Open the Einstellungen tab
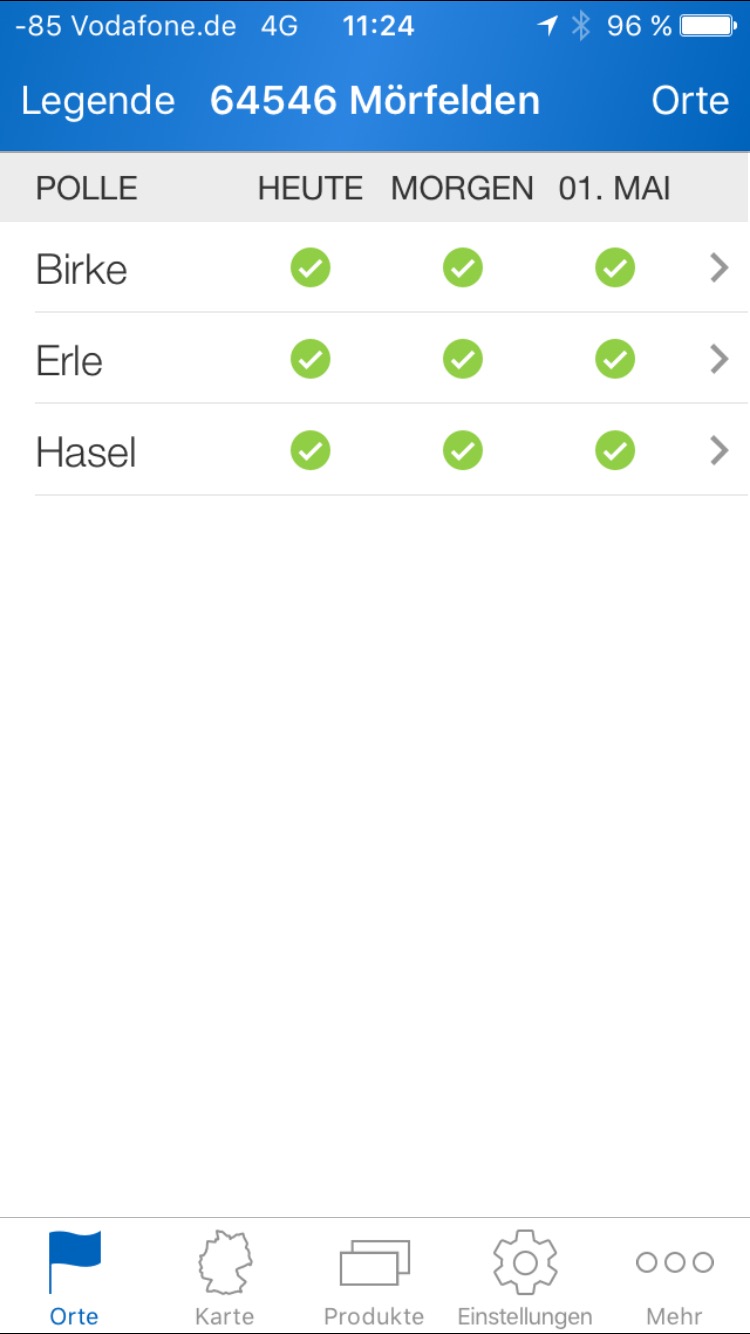750x1334 pixels. [x=525, y=1277]
